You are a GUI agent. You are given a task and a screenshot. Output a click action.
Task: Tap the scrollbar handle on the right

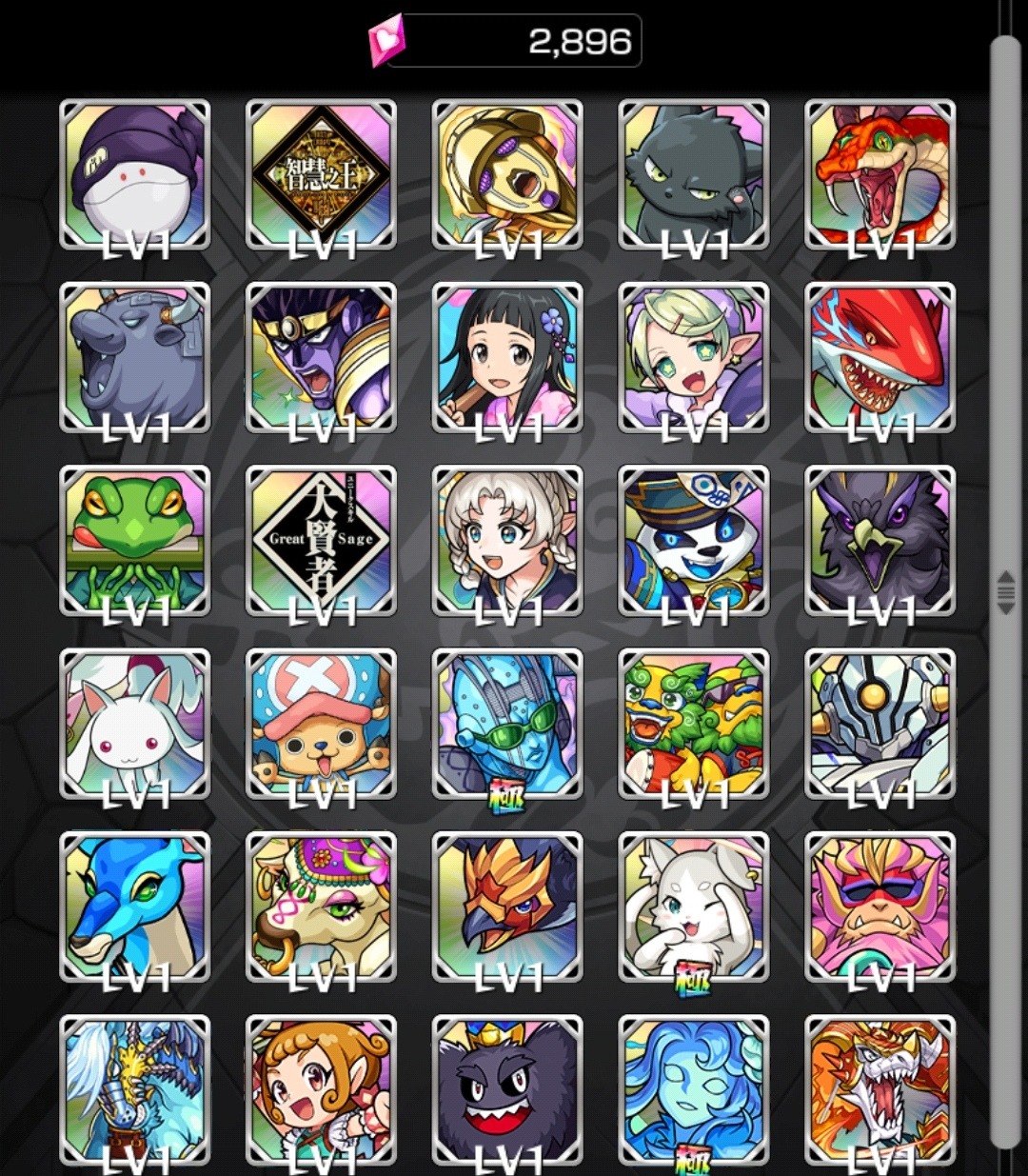[1005, 592]
